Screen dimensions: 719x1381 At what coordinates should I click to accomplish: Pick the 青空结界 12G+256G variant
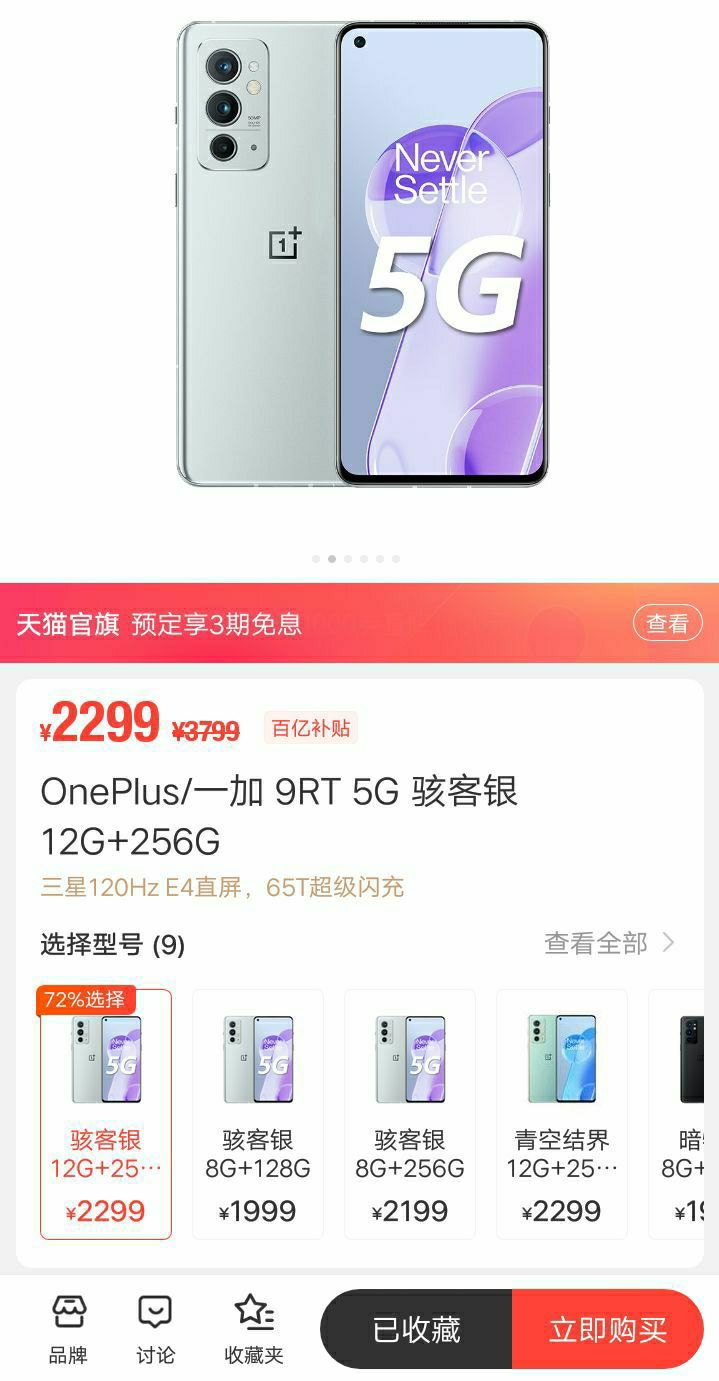pyautogui.click(x=562, y=1114)
